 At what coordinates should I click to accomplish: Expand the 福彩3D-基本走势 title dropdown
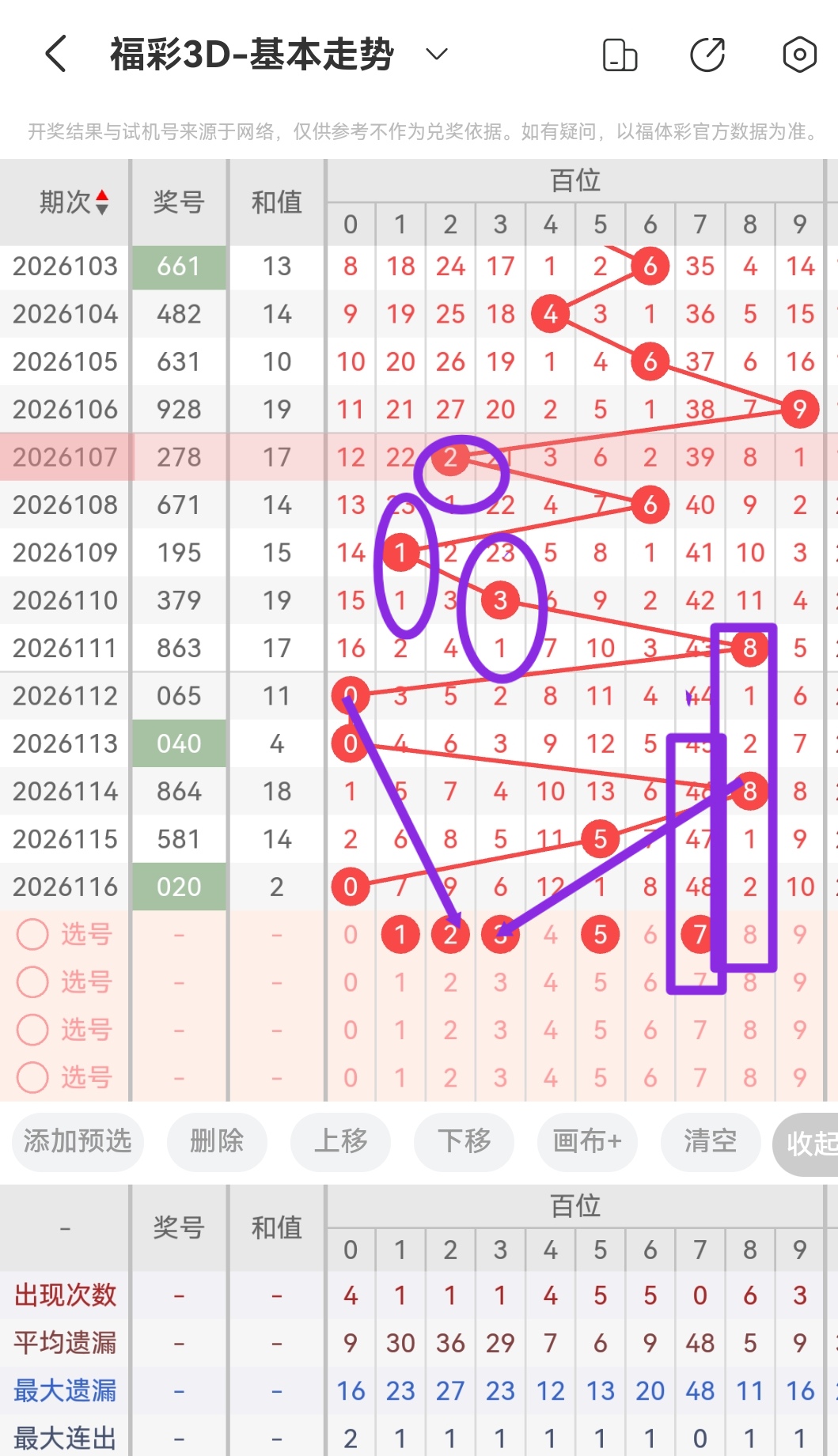tap(436, 55)
